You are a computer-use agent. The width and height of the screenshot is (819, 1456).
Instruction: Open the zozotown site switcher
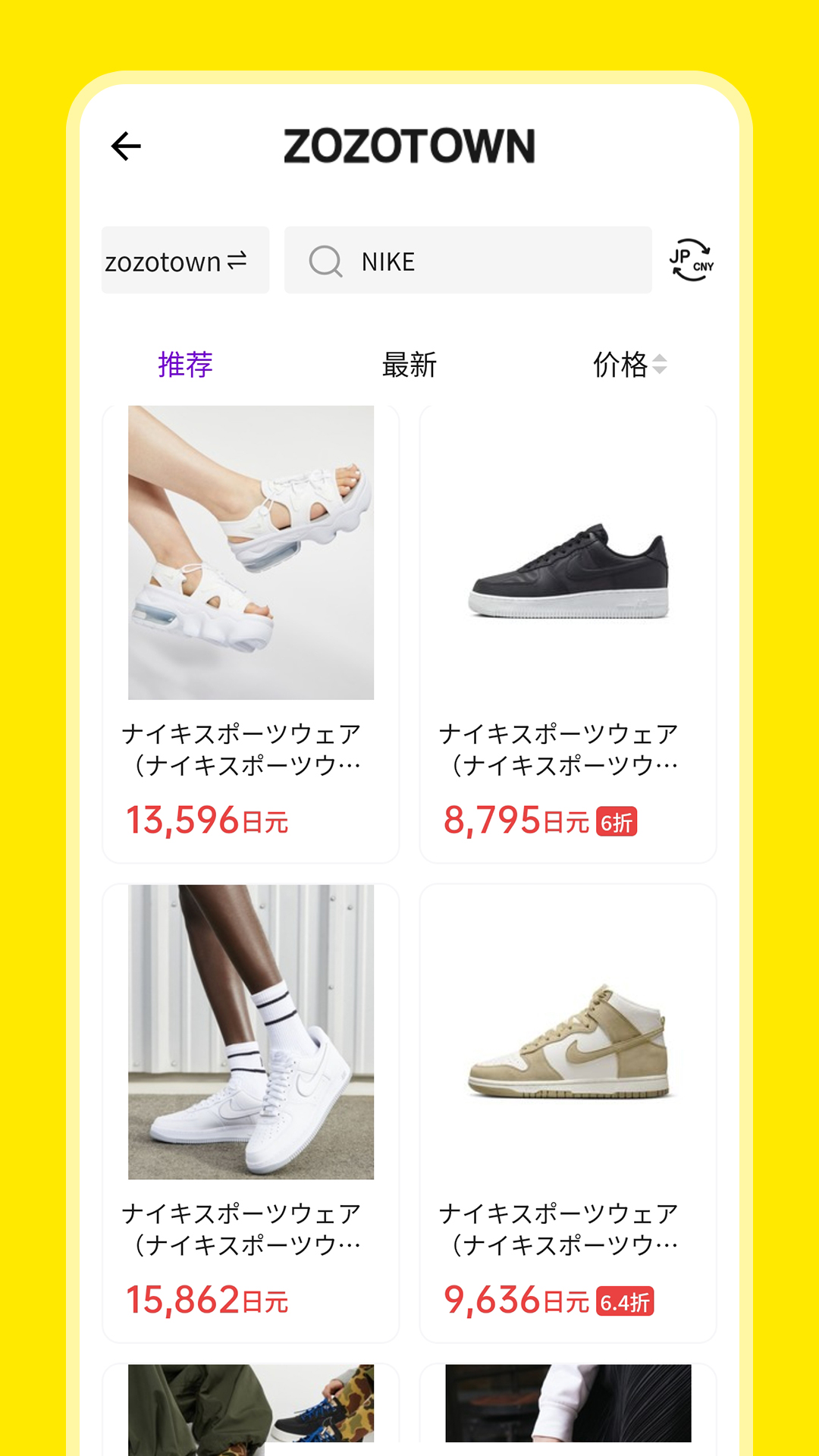pyautogui.click(x=185, y=261)
